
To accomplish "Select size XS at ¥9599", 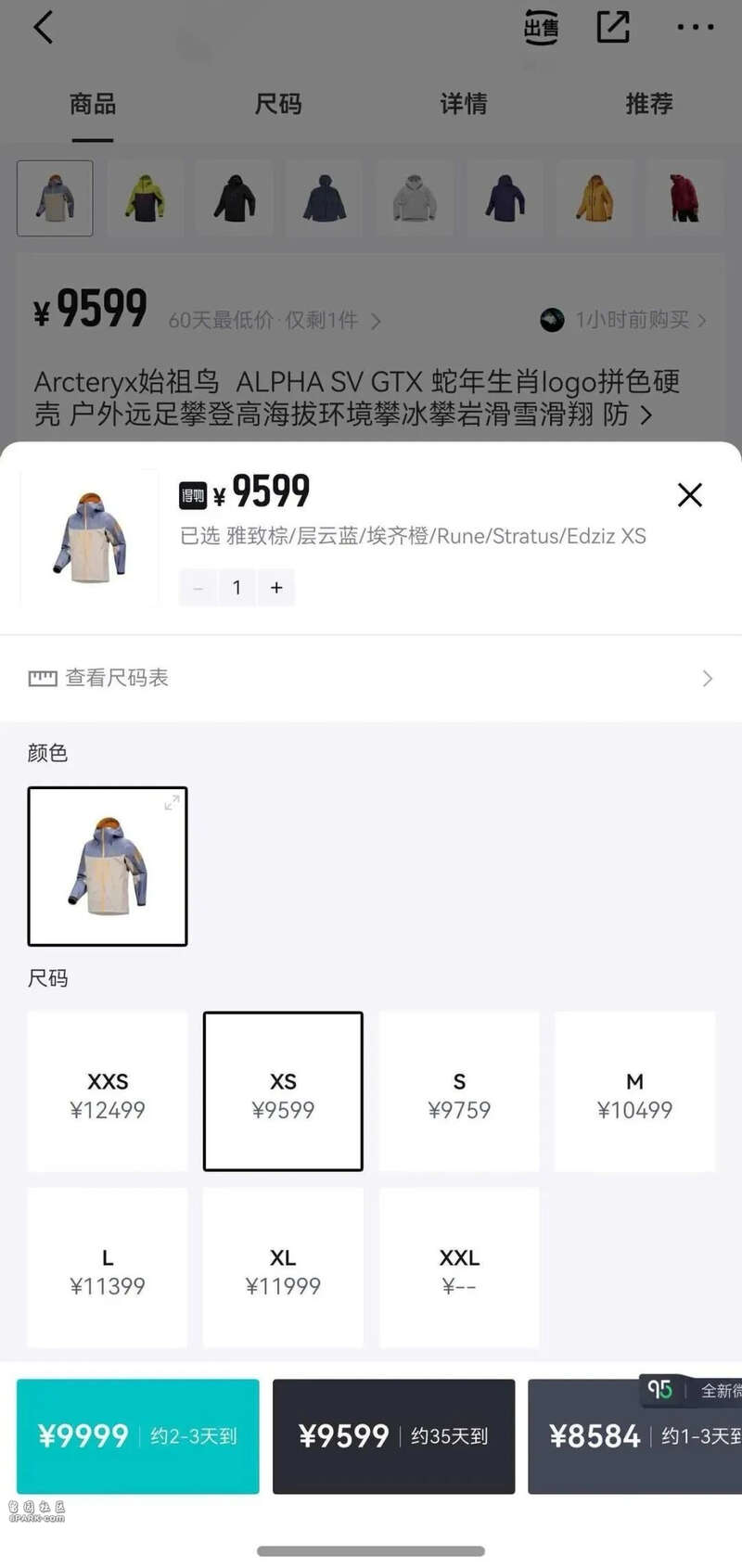I will (283, 1092).
